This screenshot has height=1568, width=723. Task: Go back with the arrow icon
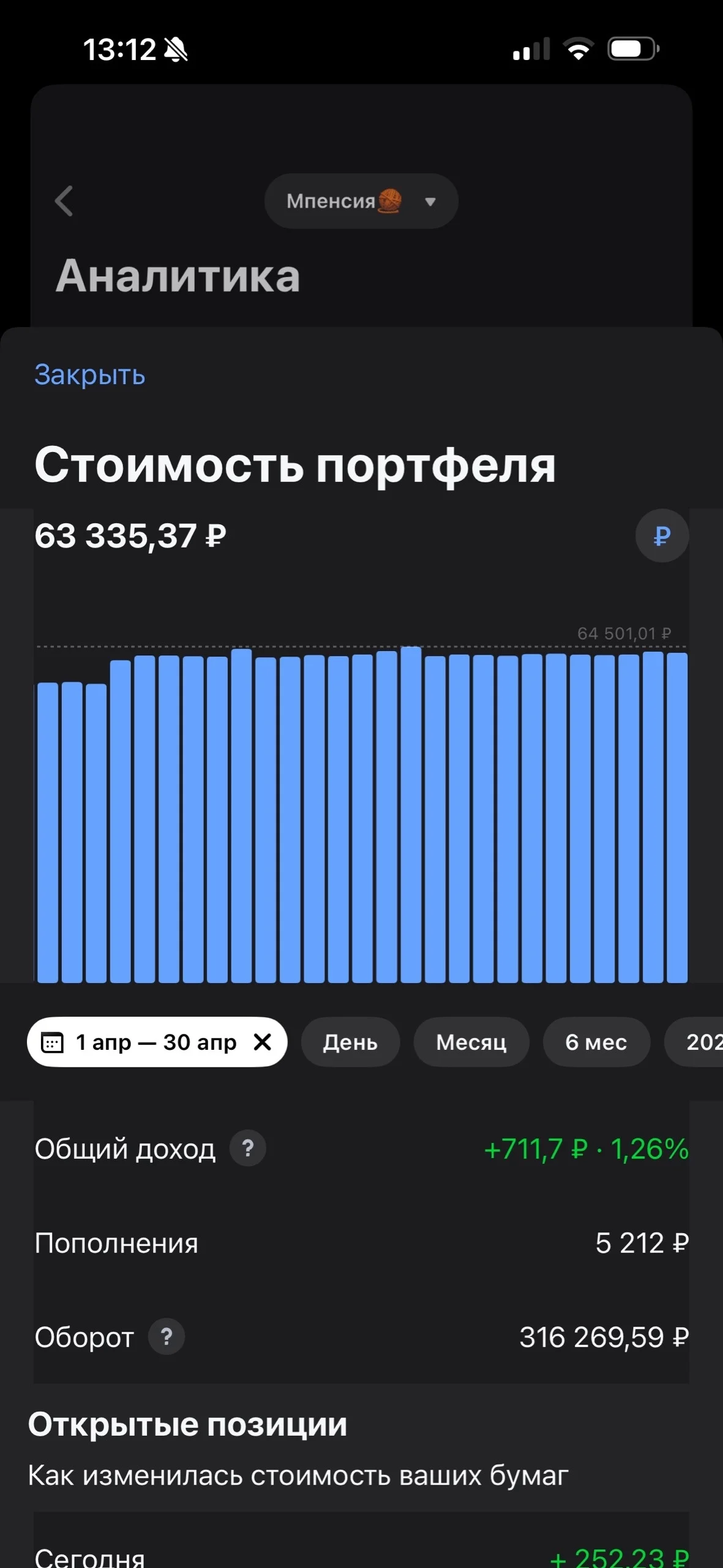[64, 201]
